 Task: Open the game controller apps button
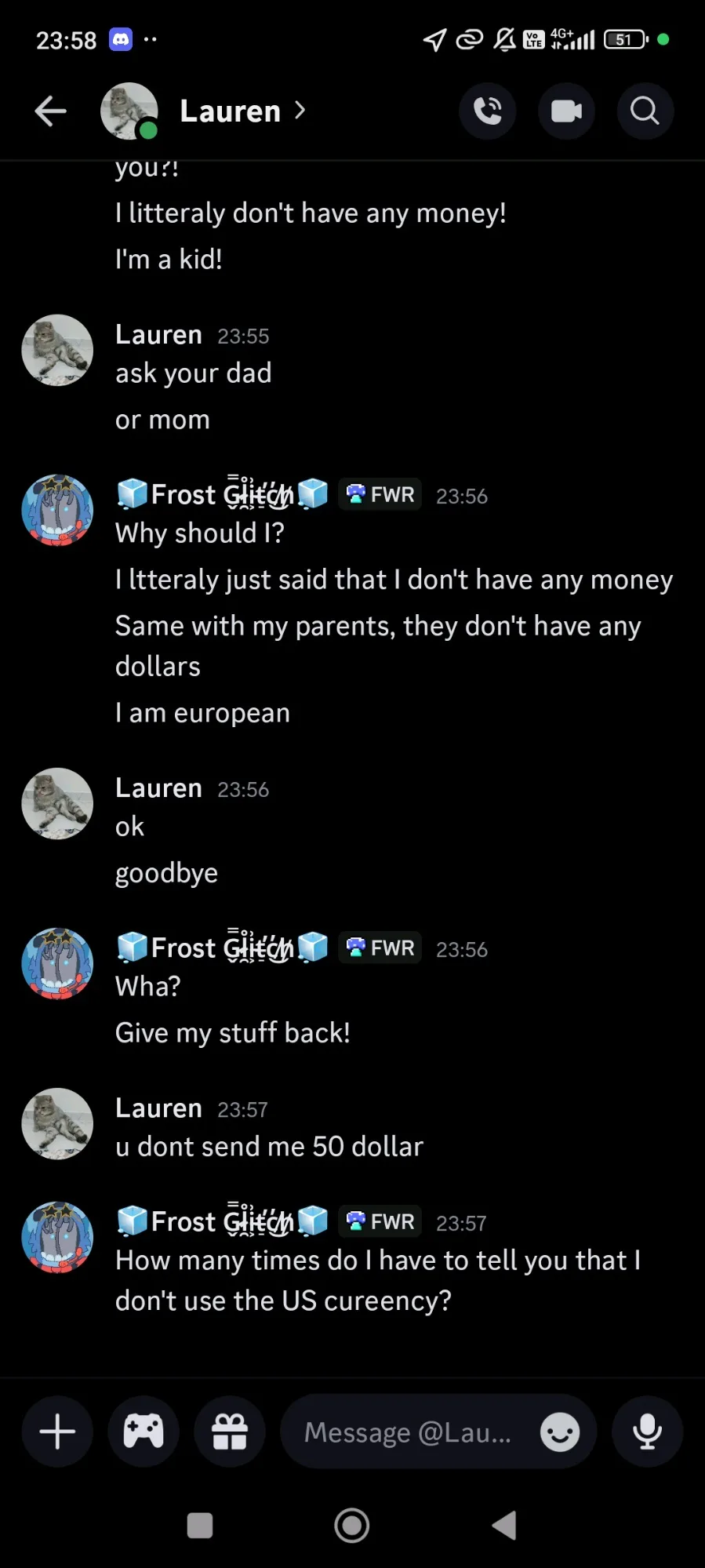pyautogui.click(x=144, y=1432)
